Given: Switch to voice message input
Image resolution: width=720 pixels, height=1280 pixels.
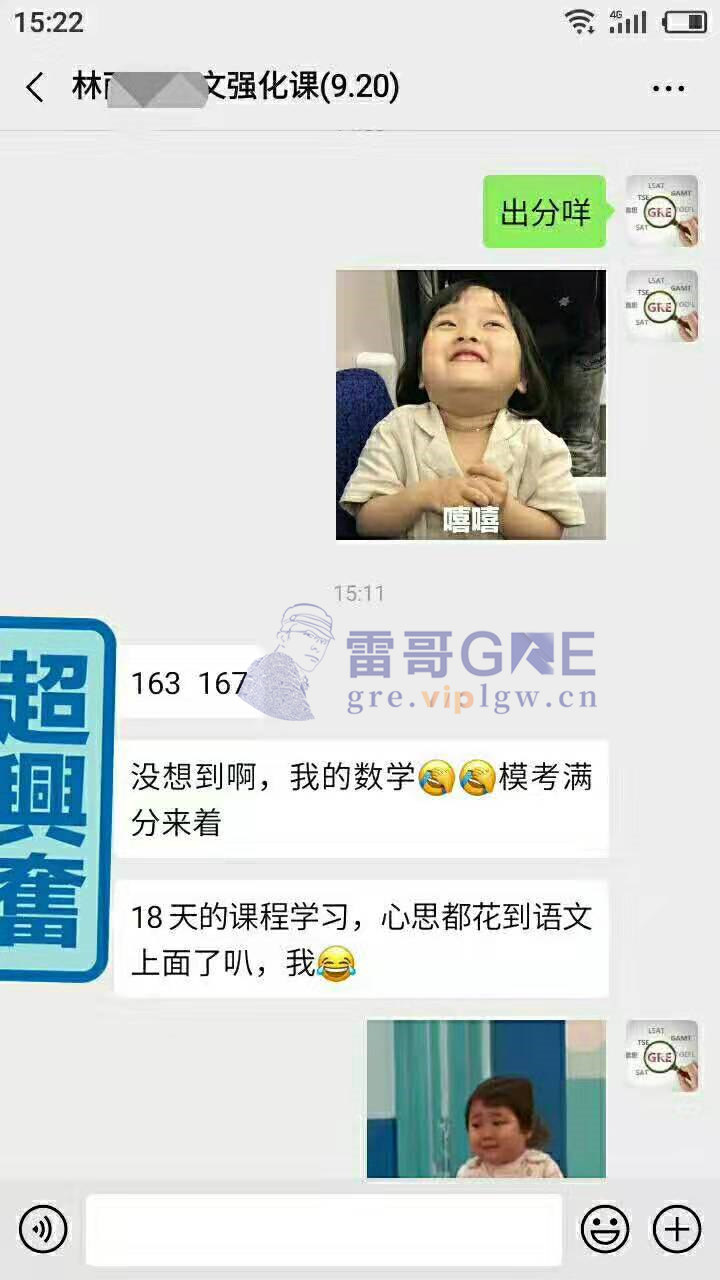Looking at the screenshot, I should click(43, 1228).
